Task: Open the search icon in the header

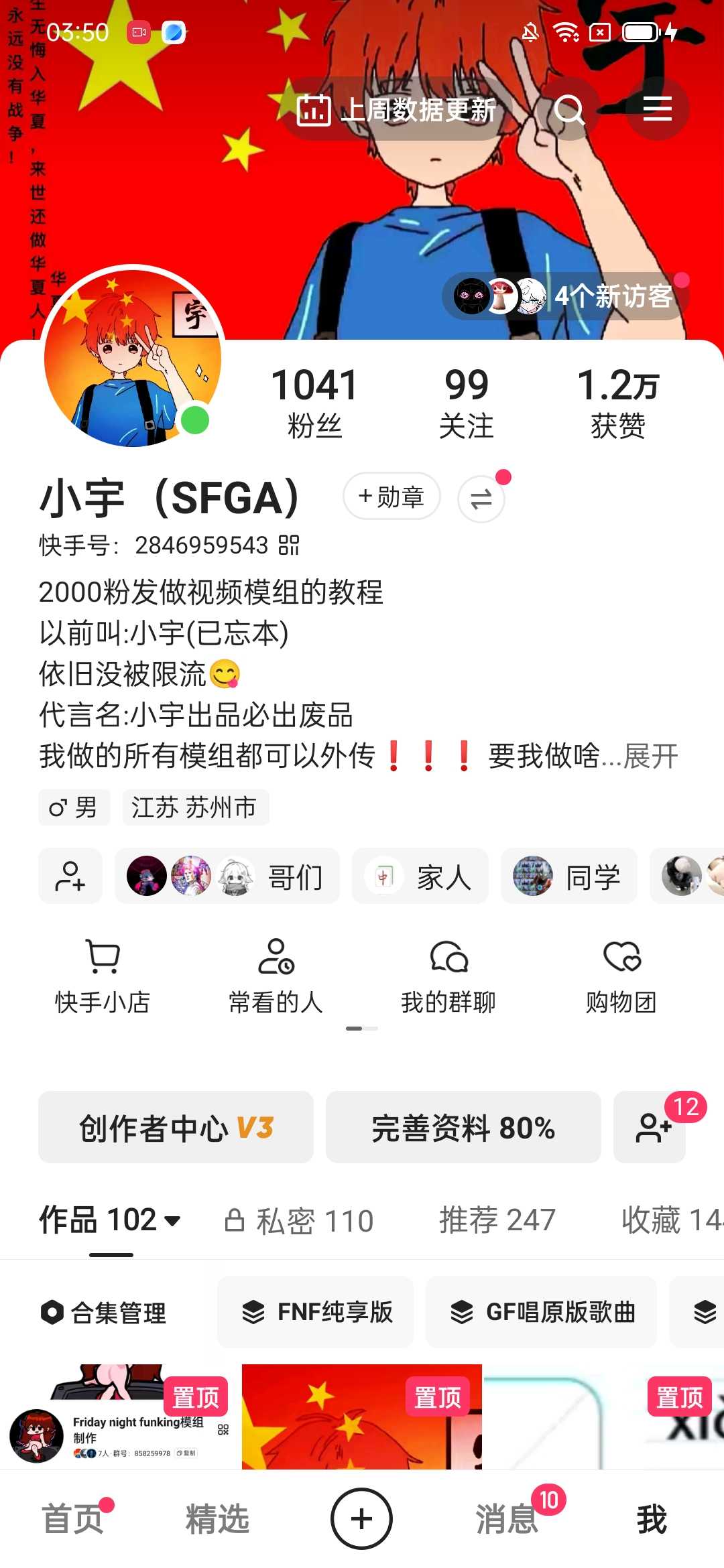Action: point(569,109)
